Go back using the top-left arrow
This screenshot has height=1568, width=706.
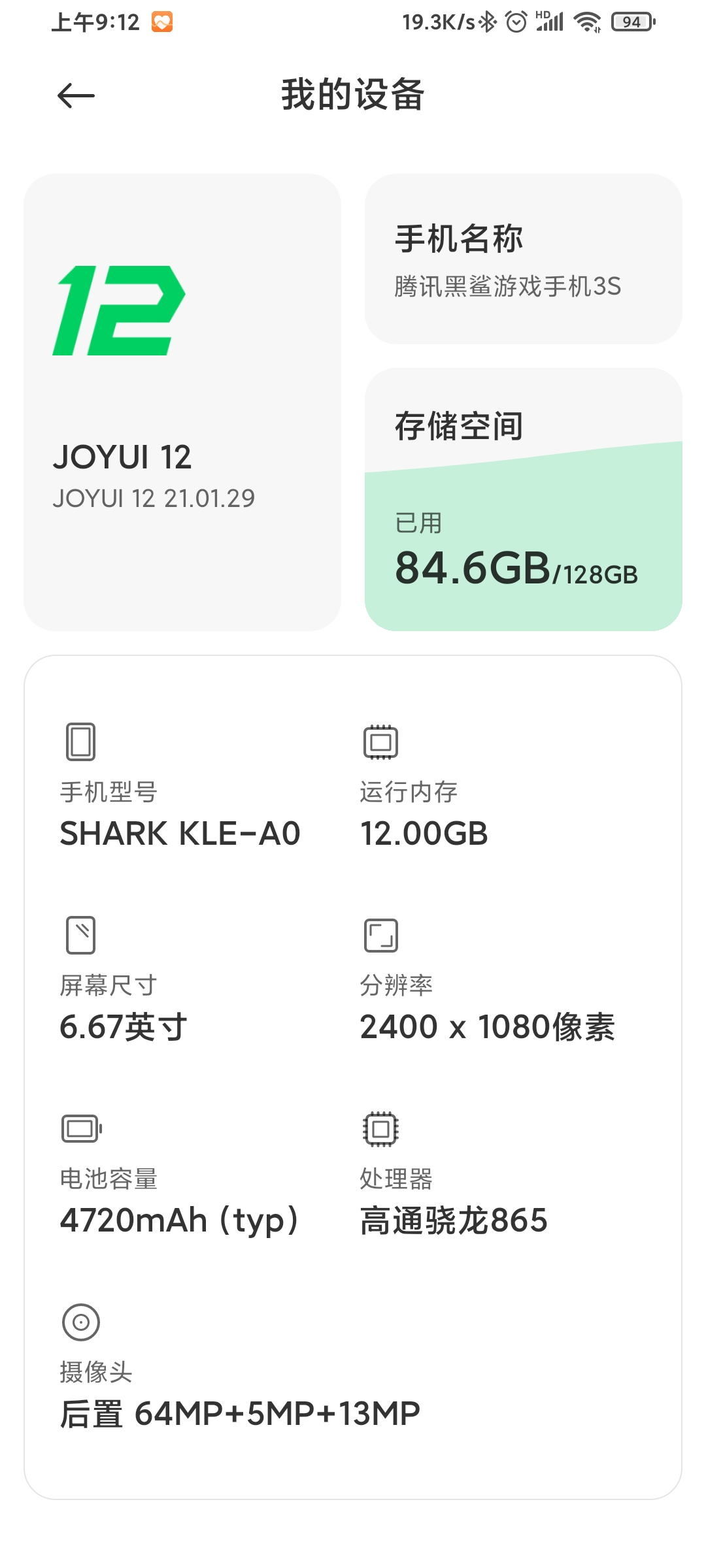[x=76, y=96]
